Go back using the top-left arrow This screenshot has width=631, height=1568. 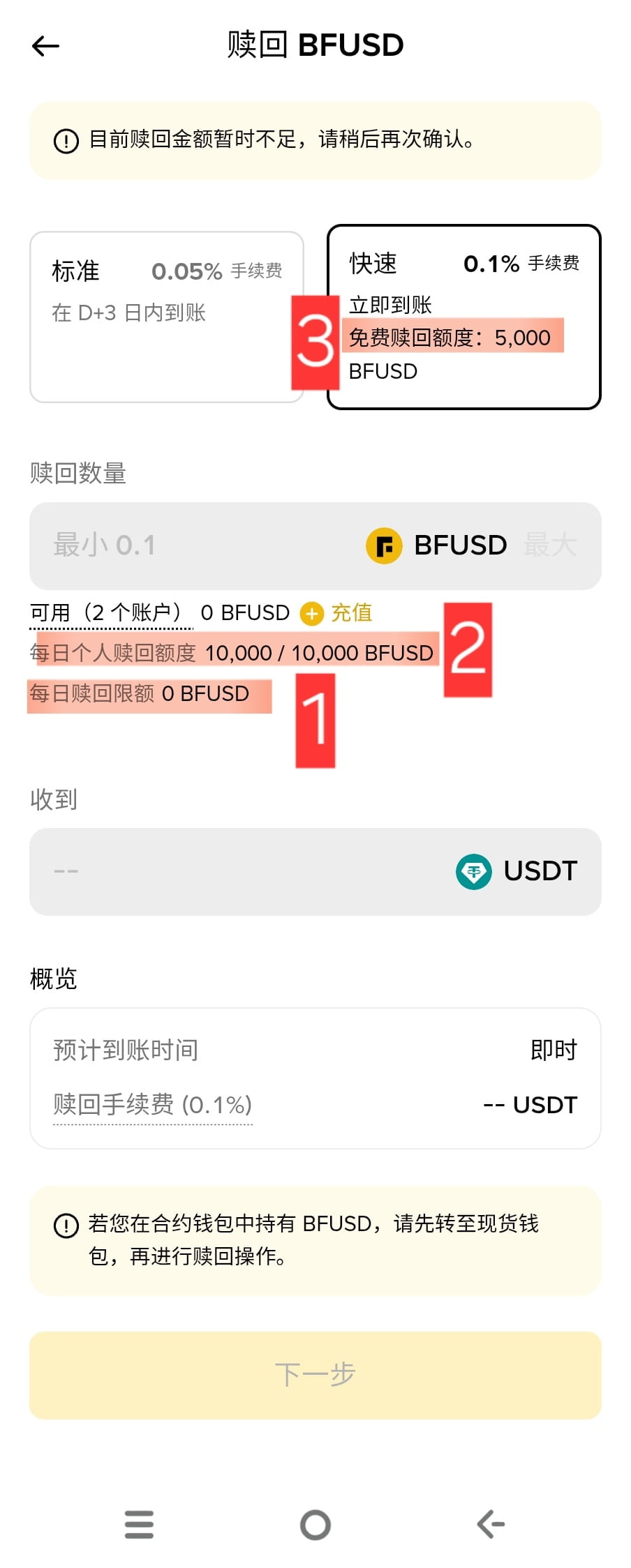[46, 46]
